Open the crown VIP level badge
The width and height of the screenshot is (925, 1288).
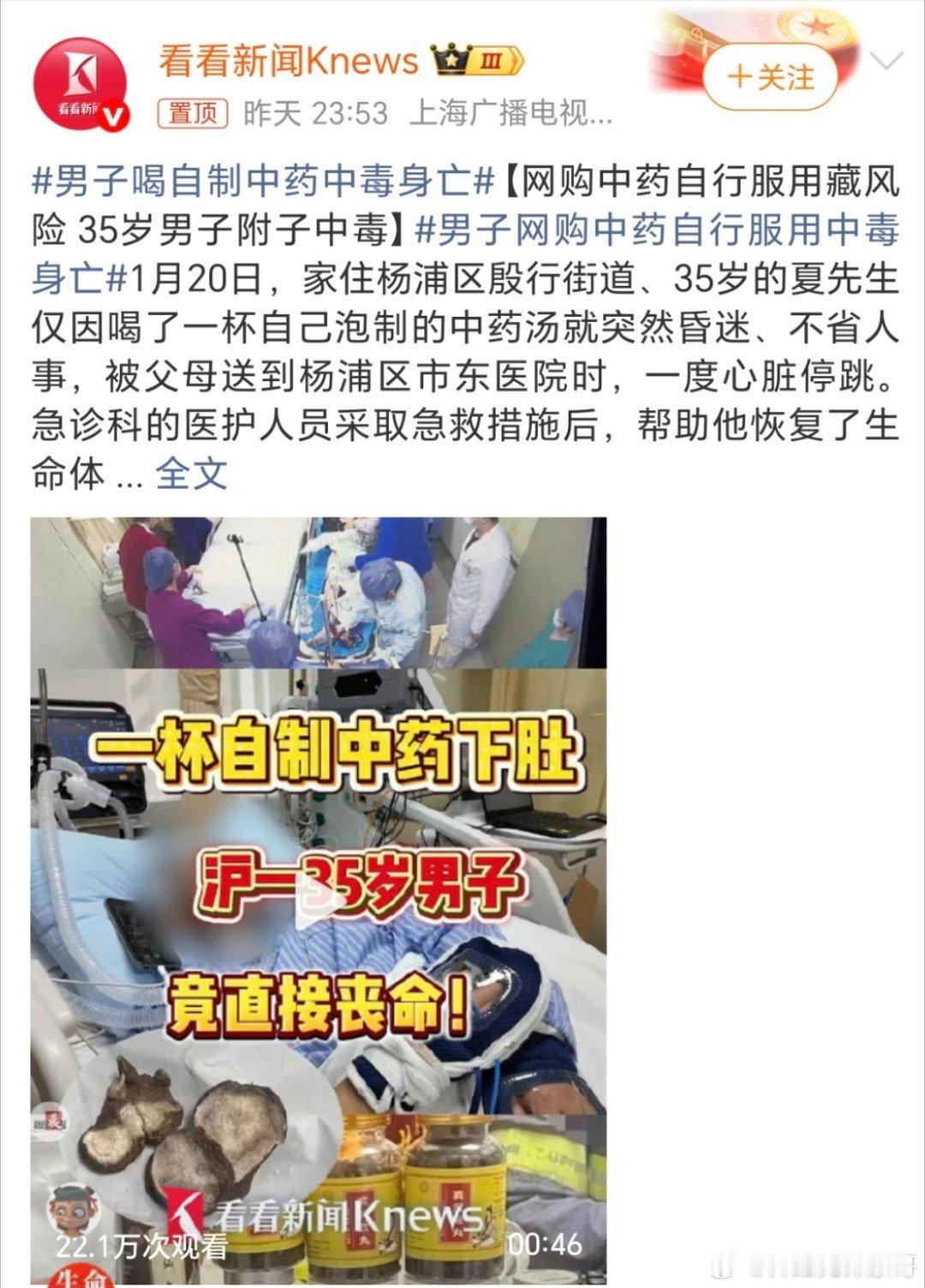pyautogui.click(x=455, y=58)
